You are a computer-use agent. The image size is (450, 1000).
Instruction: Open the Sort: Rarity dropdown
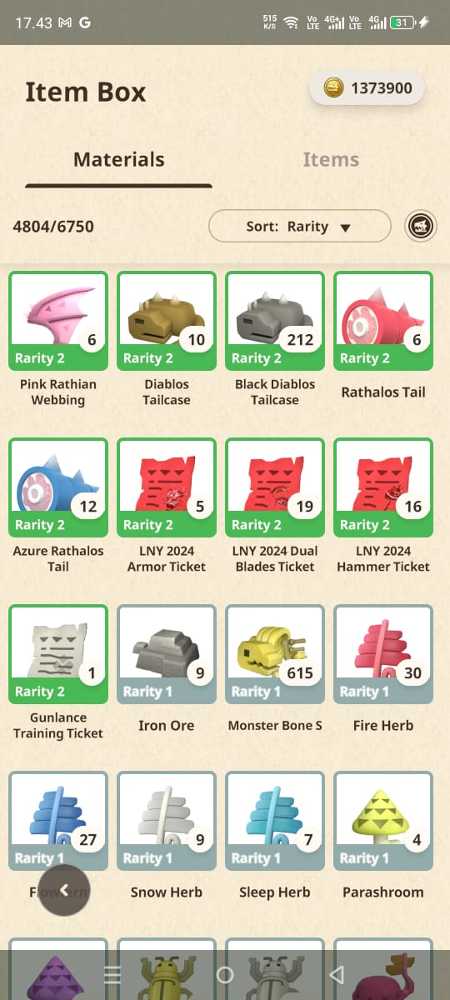(300, 226)
